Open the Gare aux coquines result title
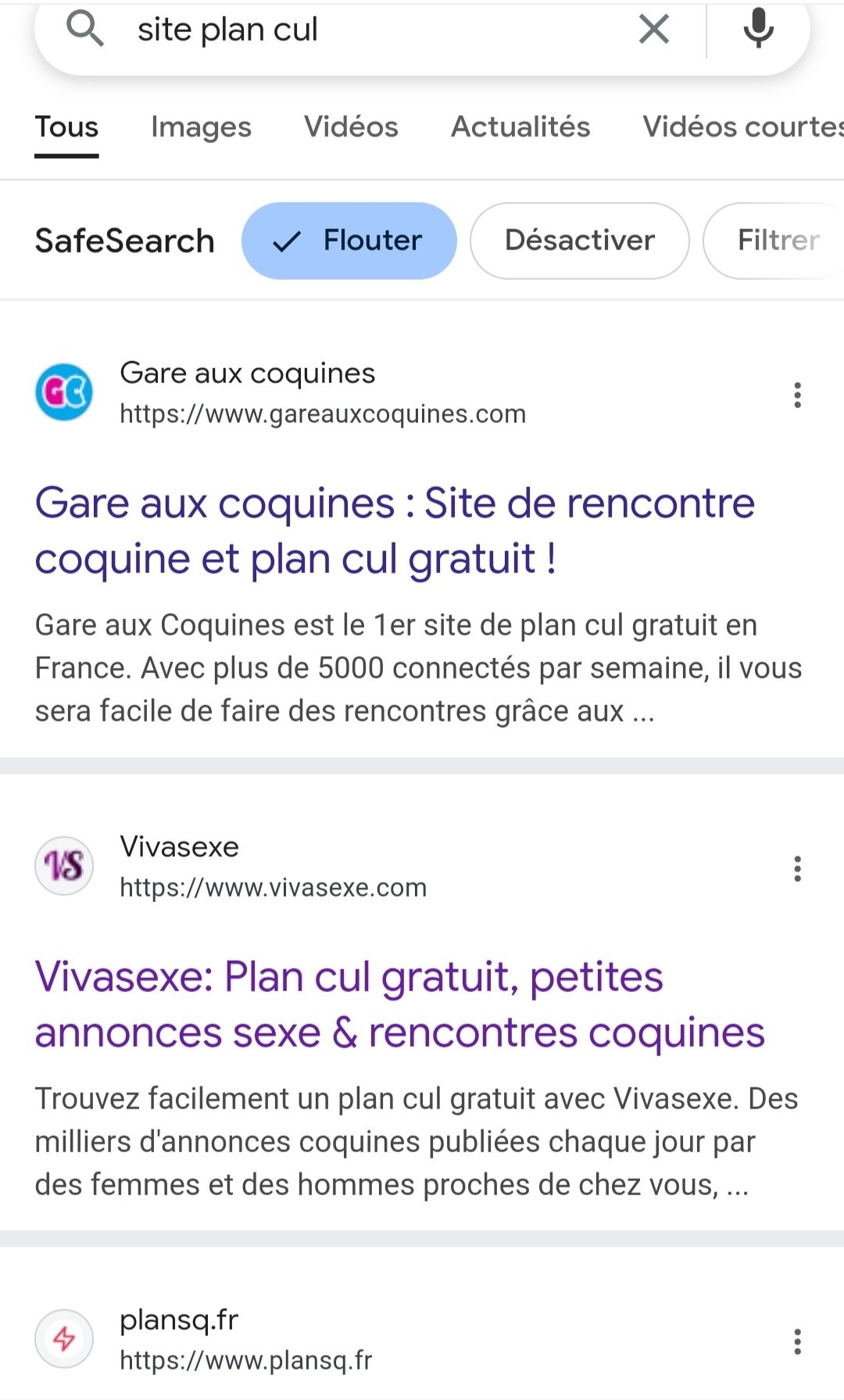This screenshot has width=844, height=1400. (395, 530)
